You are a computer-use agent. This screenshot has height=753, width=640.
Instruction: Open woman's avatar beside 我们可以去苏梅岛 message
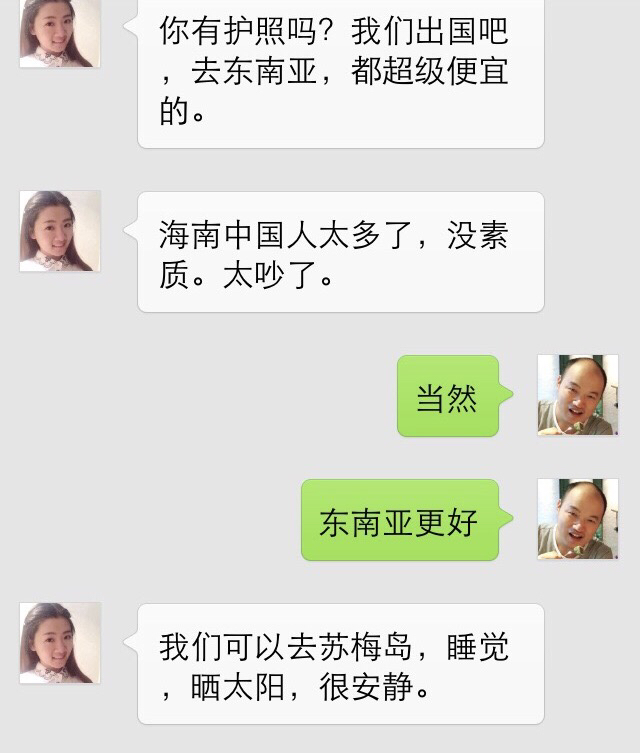pyautogui.click(x=60, y=643)
